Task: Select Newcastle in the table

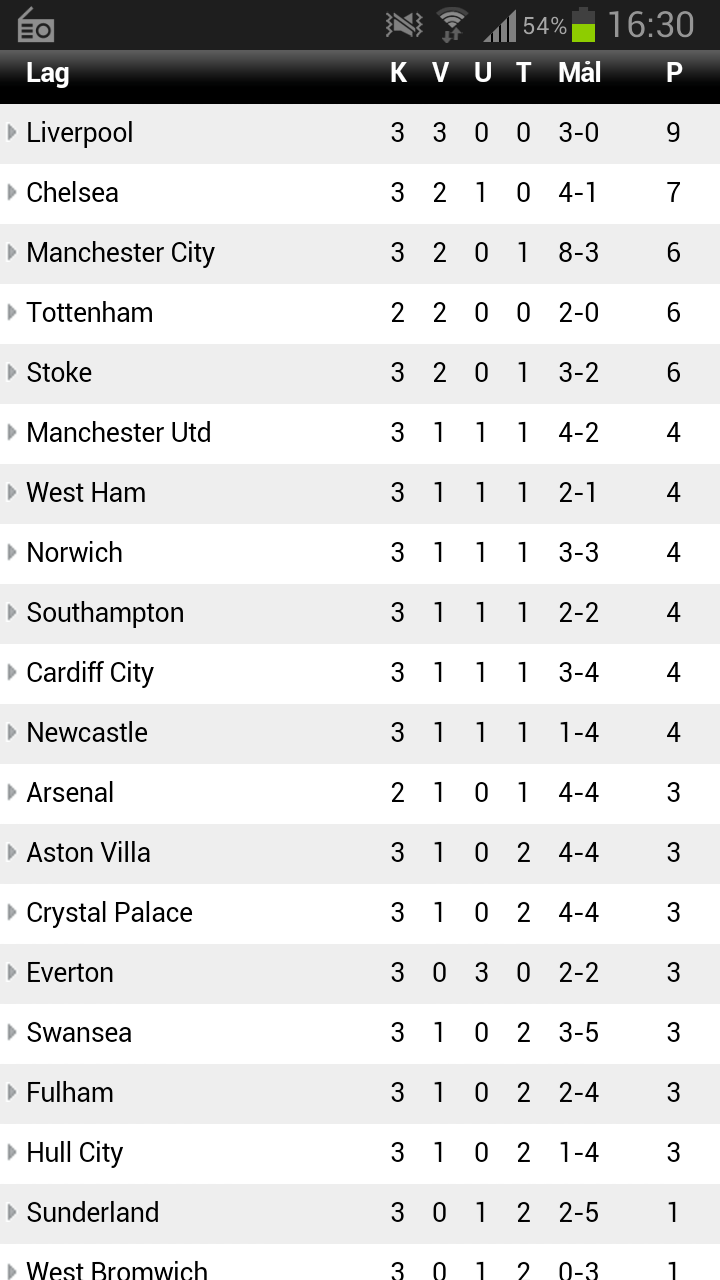Action: click(360, 733)
